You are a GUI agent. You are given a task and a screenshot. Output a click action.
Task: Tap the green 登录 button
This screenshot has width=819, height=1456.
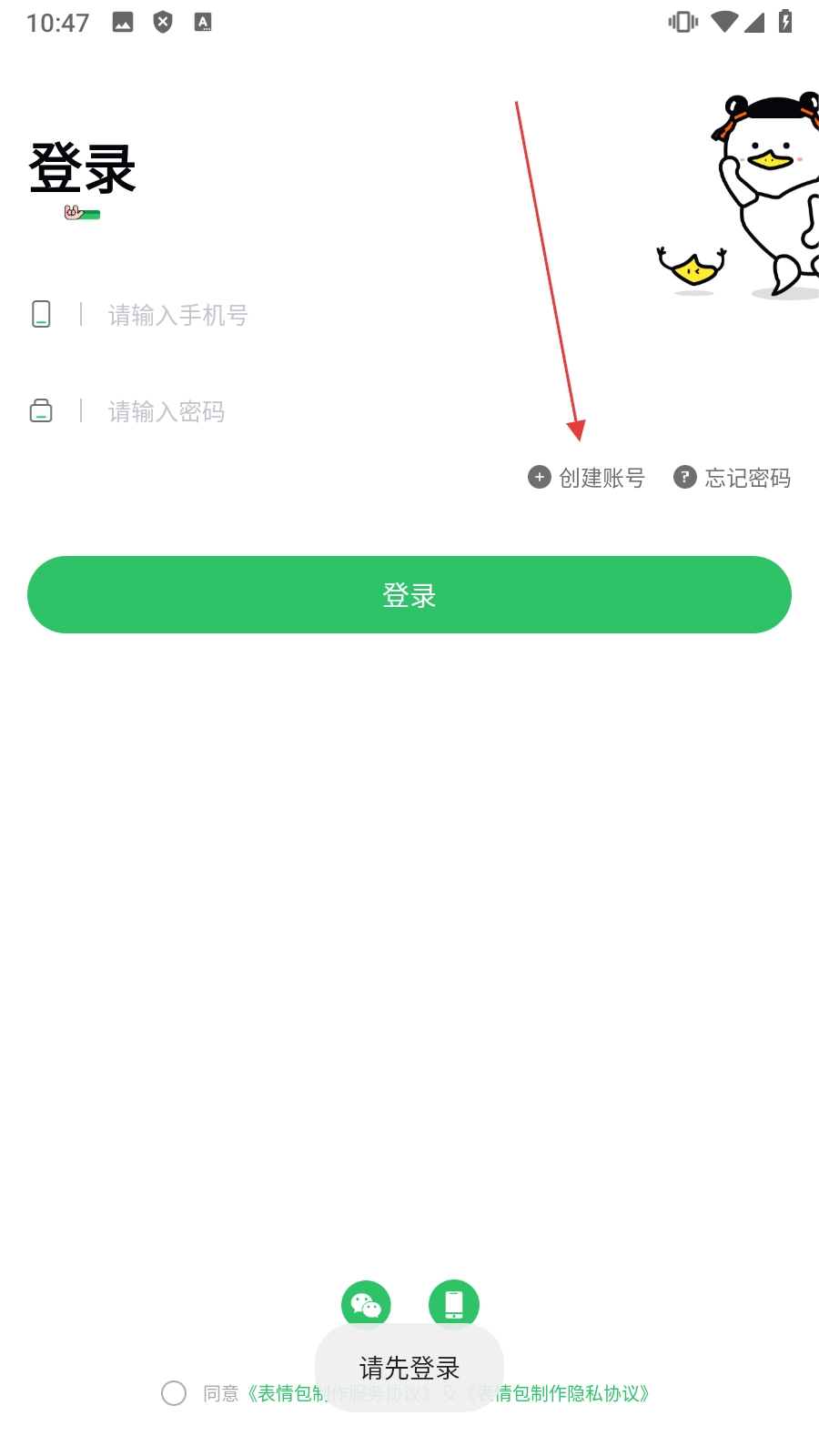coord(409,595)
